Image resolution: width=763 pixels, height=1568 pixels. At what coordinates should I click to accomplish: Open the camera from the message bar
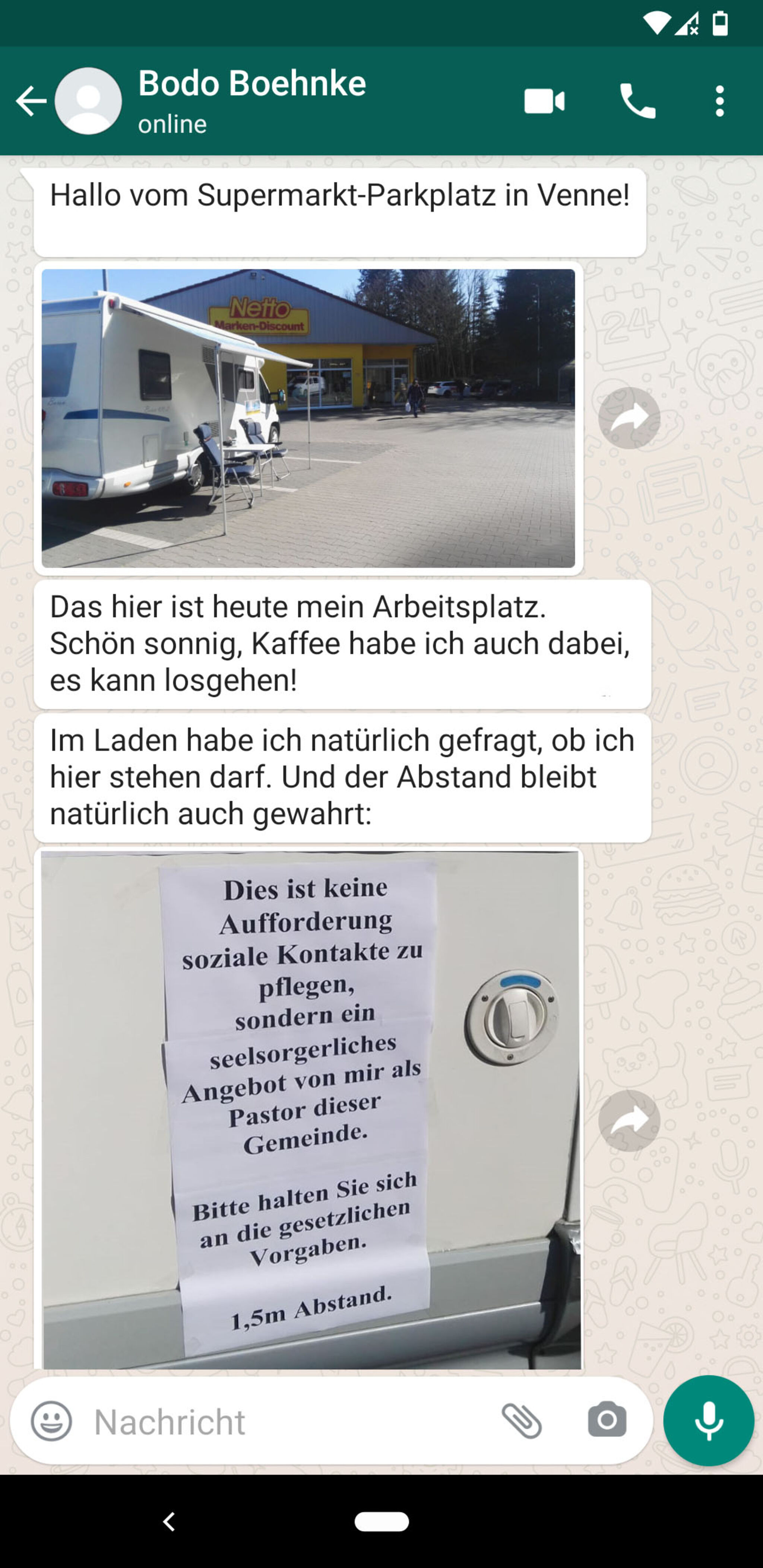click(607, 1419)
